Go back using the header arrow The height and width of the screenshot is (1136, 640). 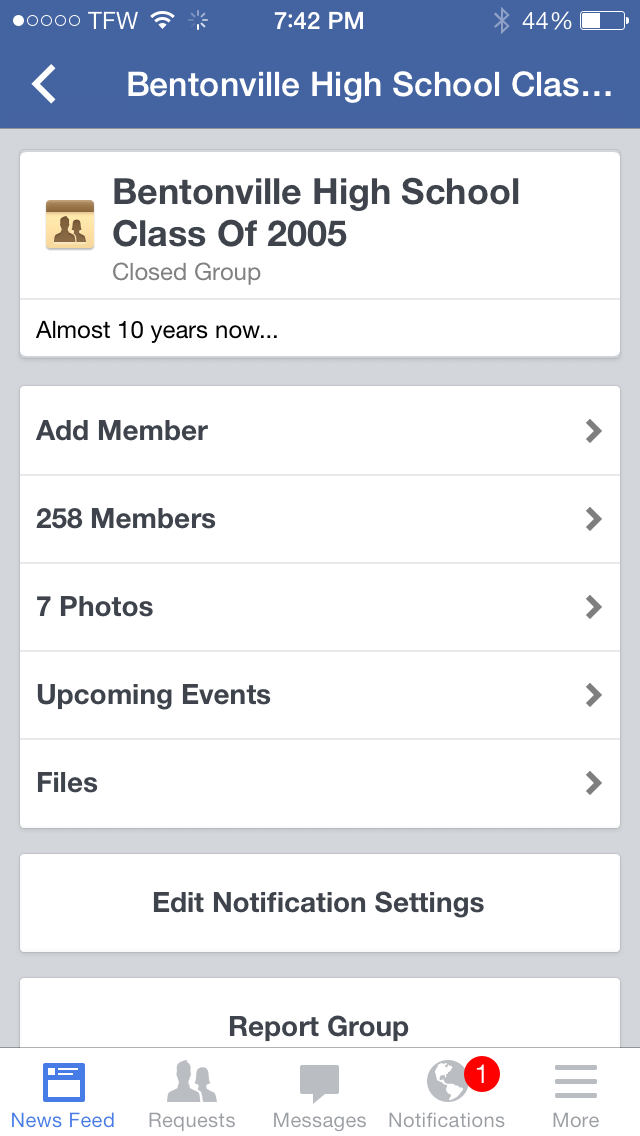coord(44,84)
